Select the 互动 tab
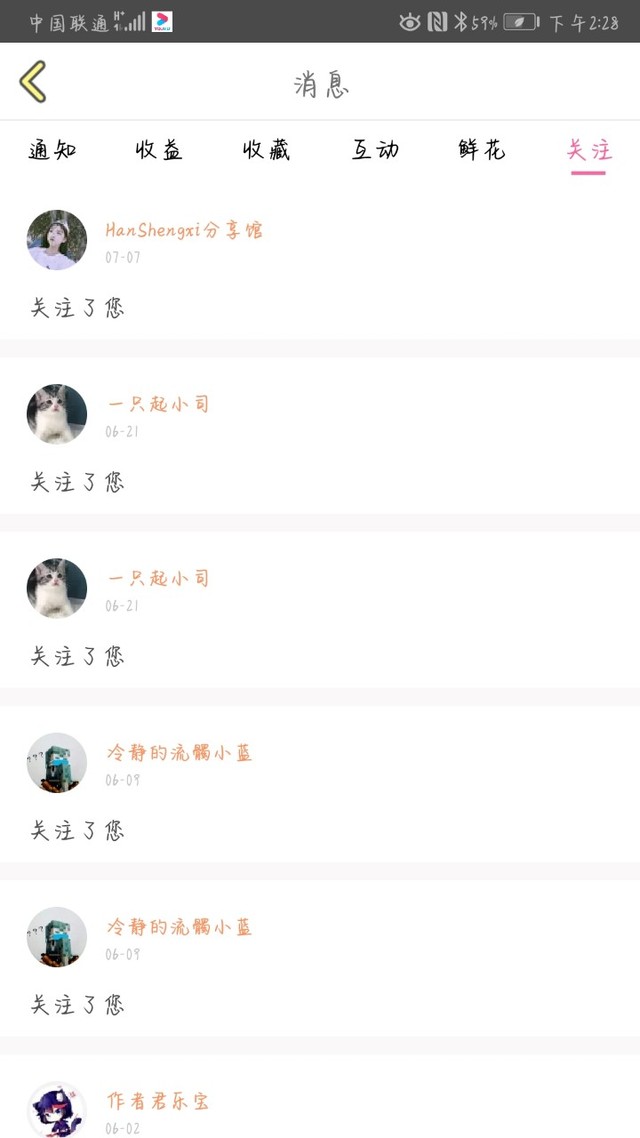 [x=375, y=151]
